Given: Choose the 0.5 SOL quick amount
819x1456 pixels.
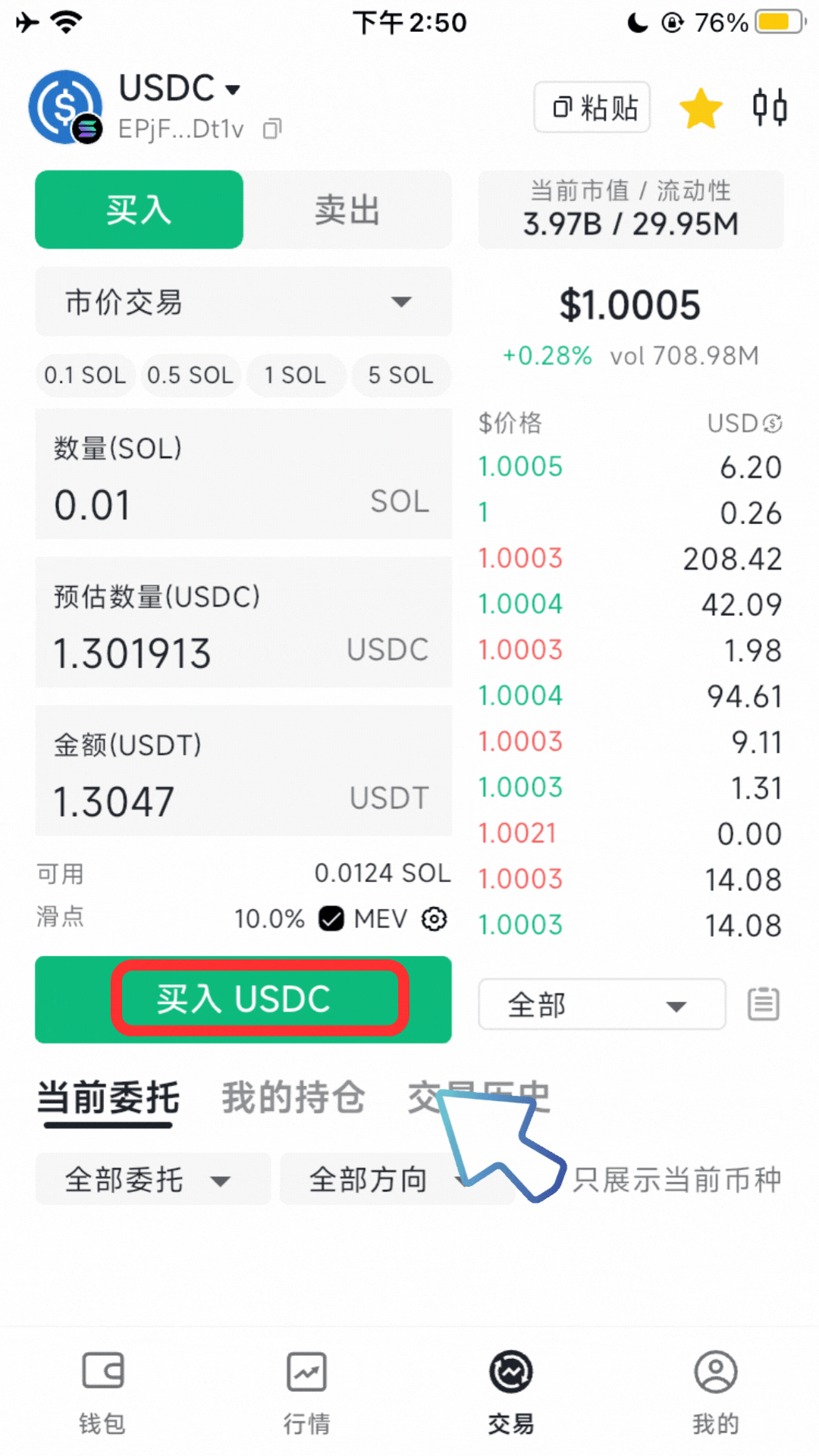Looking at the screenshot, I should pyautogui.click(x=190, y=375).
